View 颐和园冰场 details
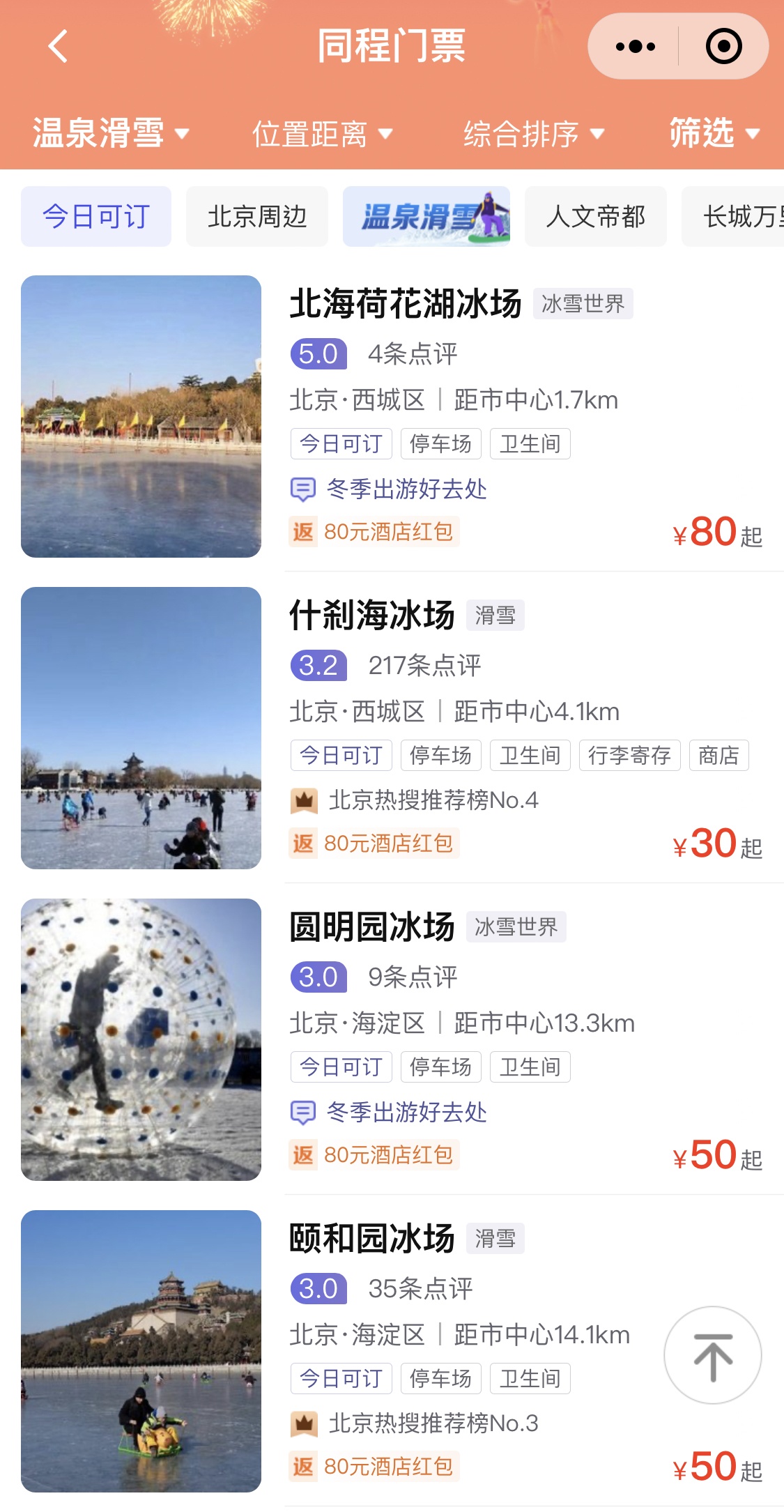Image resolution: width=784 pixels, height=1512 pixels. (371, 1239)
